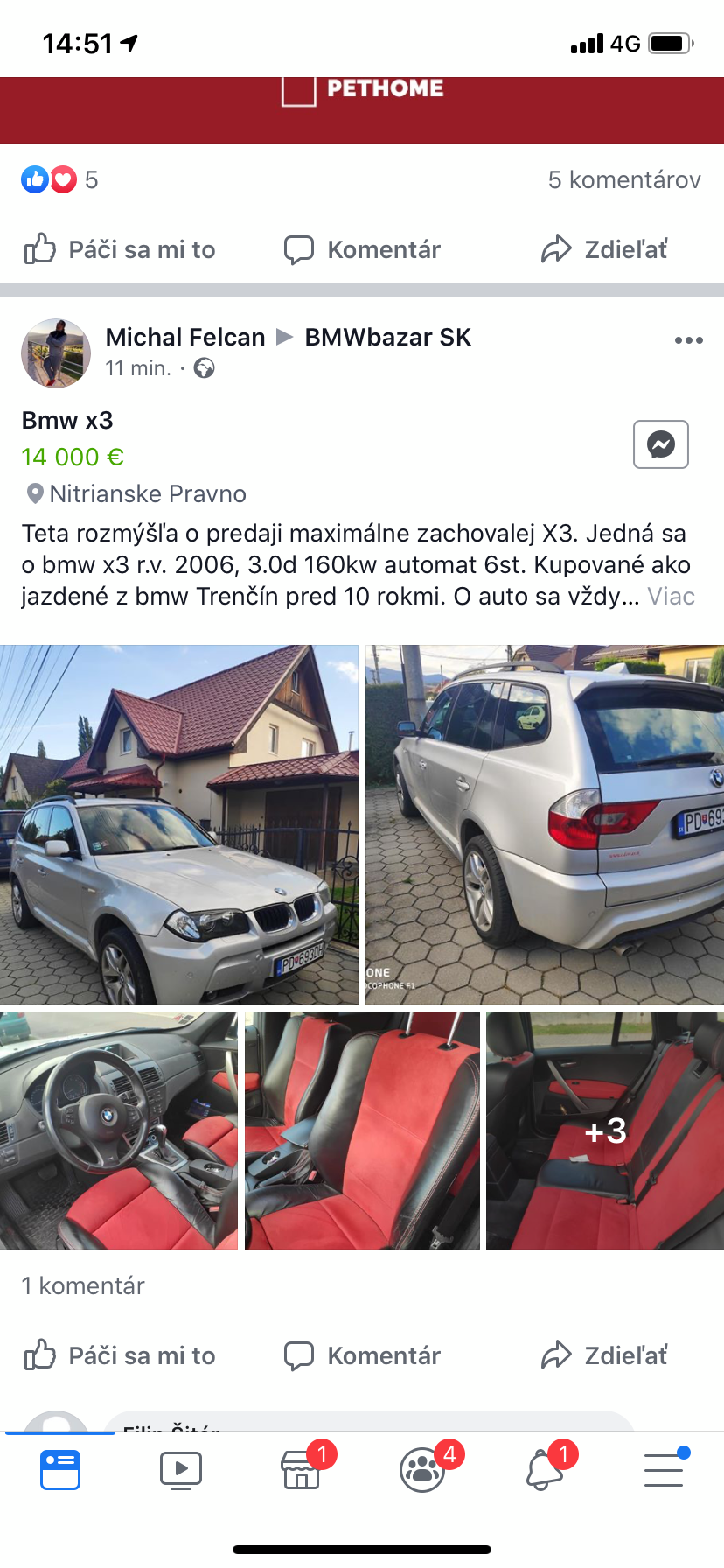Open the steering wheel interior photo
This screenshot has width=724, height=1568.
coord(118,1130)
